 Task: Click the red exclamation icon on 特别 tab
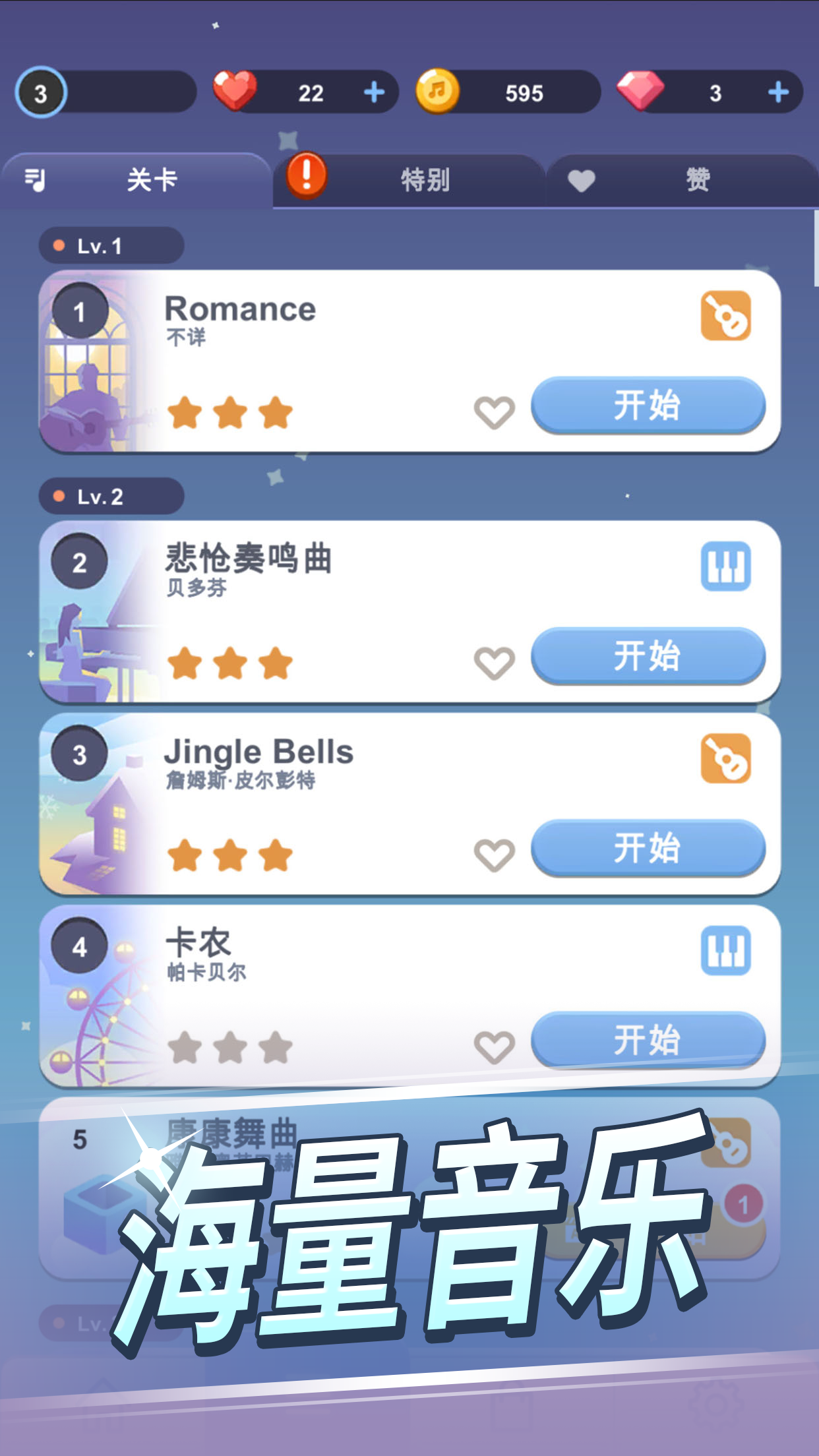(306, 175)
